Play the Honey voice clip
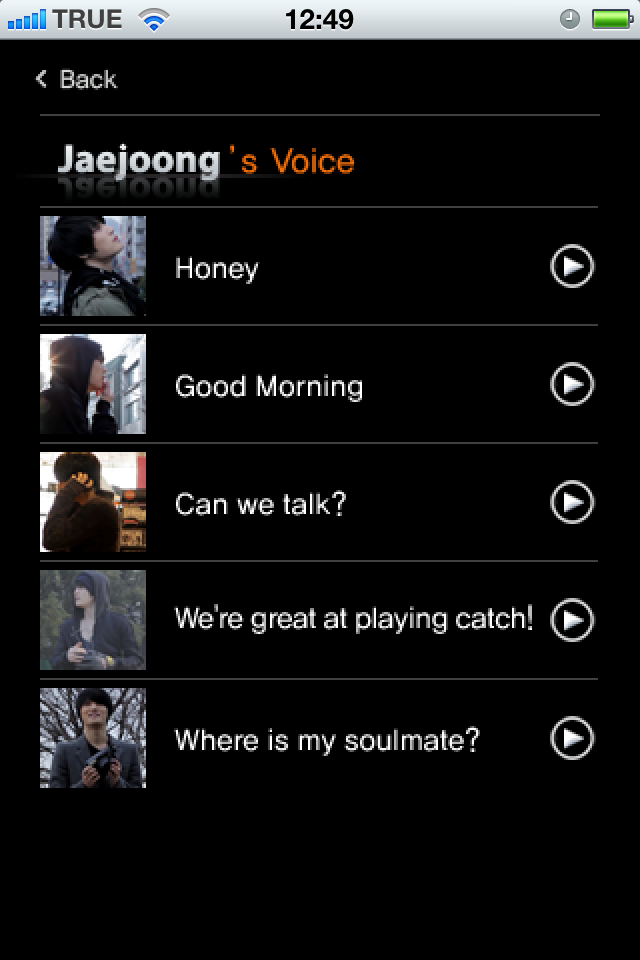 [x=572, y=267]
